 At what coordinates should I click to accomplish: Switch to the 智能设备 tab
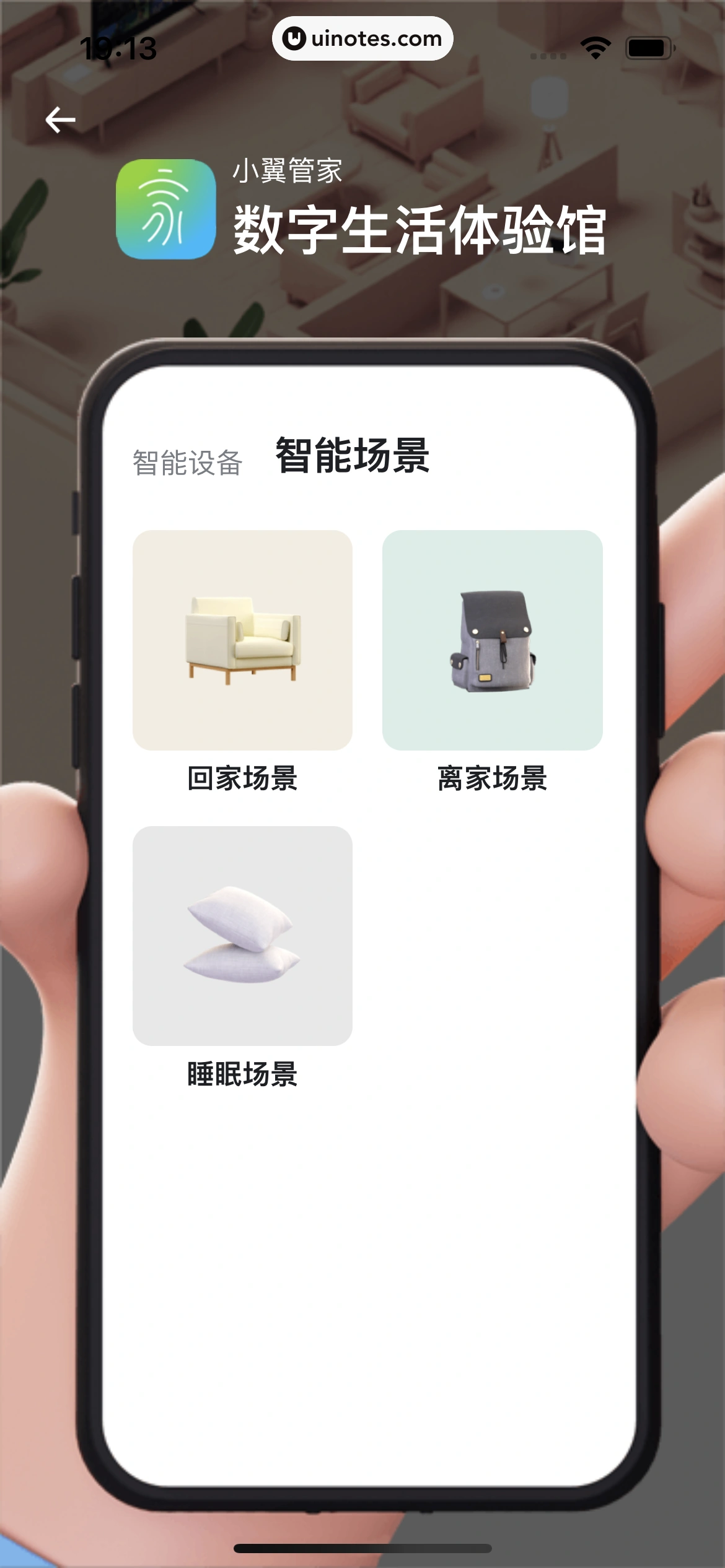point(187,462)
